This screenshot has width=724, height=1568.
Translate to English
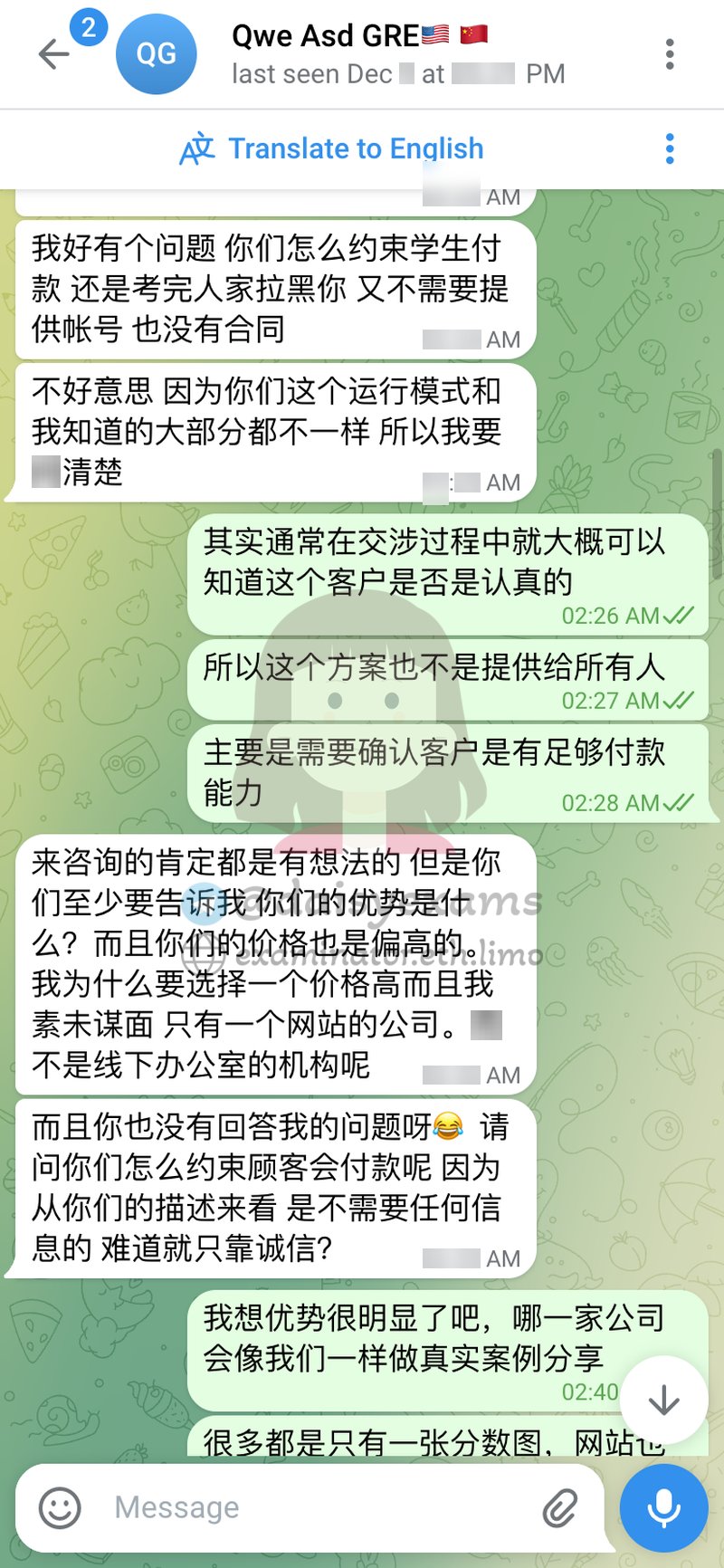[x=333, y=148]
